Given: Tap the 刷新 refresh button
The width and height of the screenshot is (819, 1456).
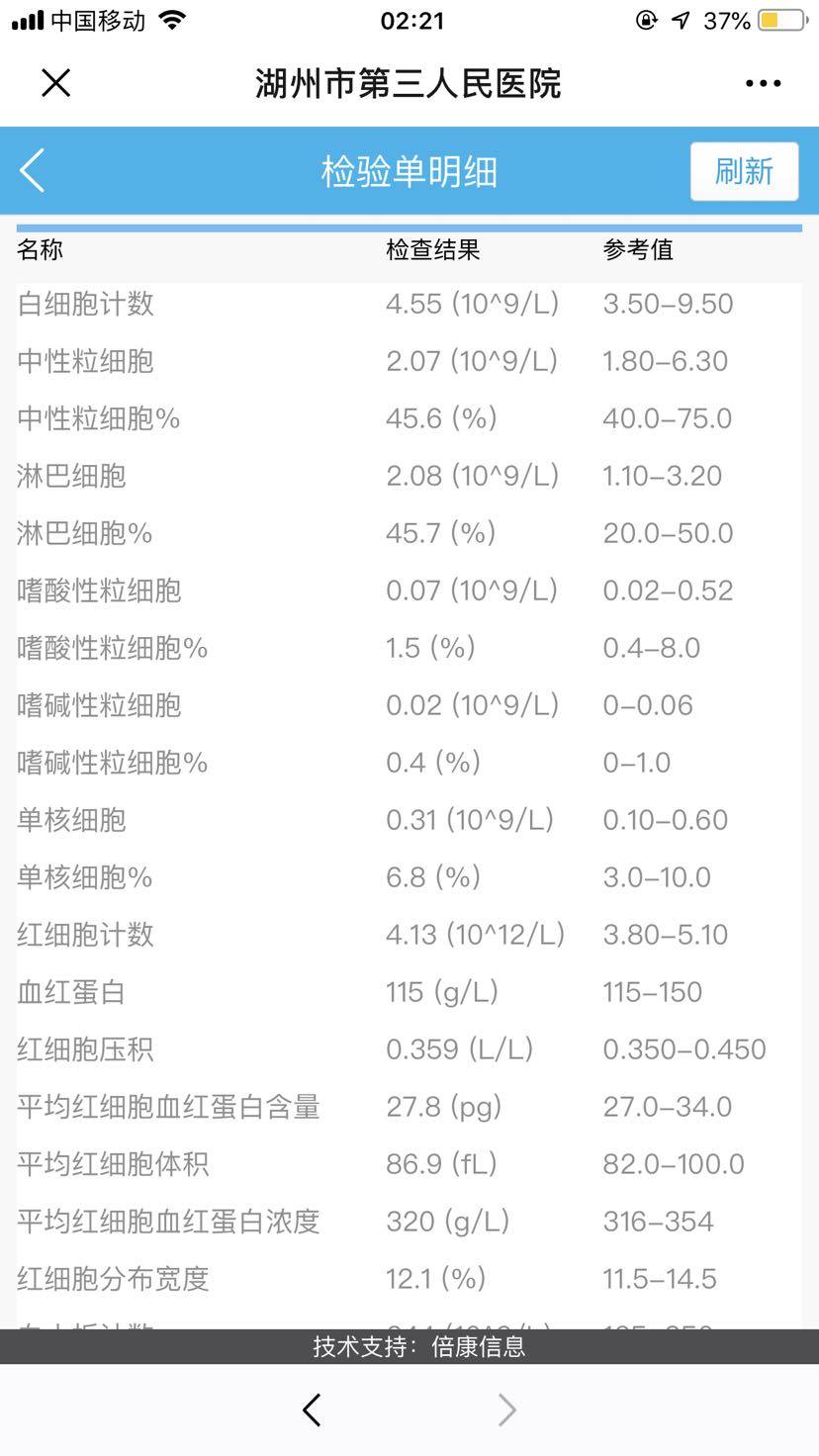Looking at the screenshot, I should point(744,171).
